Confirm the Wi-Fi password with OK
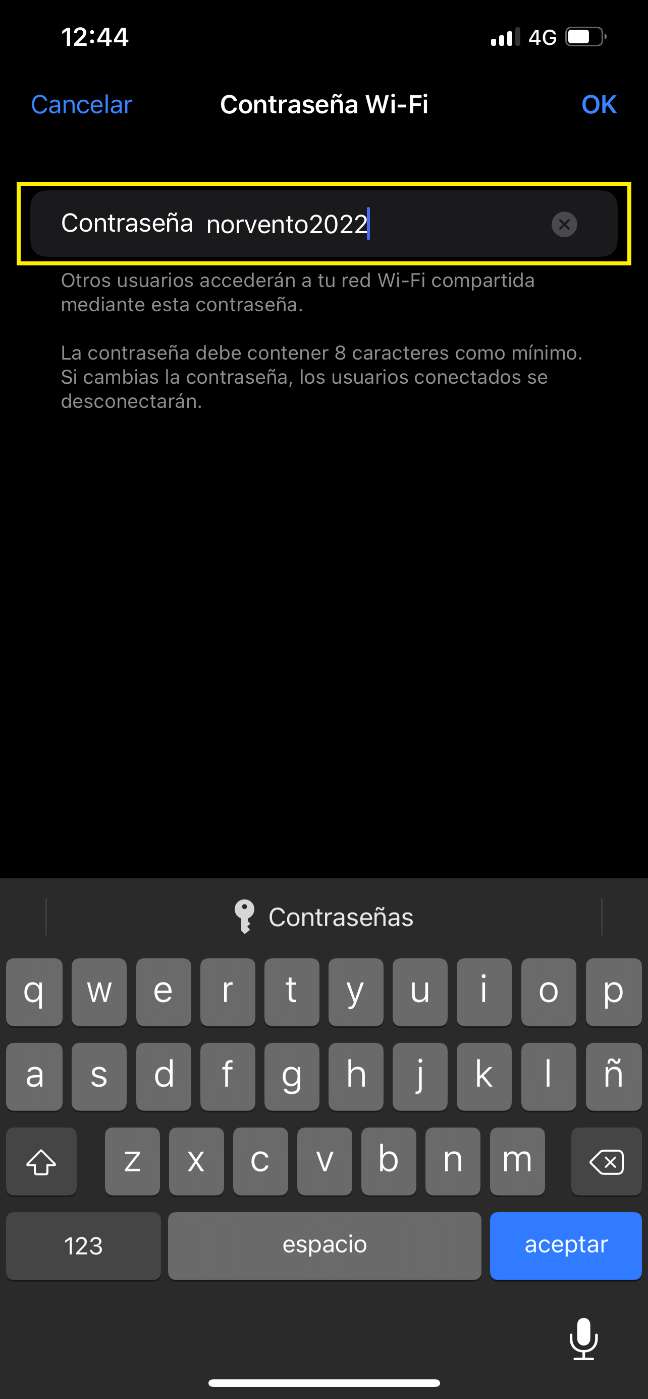648x1399 pixels. (x=599, y=105)
